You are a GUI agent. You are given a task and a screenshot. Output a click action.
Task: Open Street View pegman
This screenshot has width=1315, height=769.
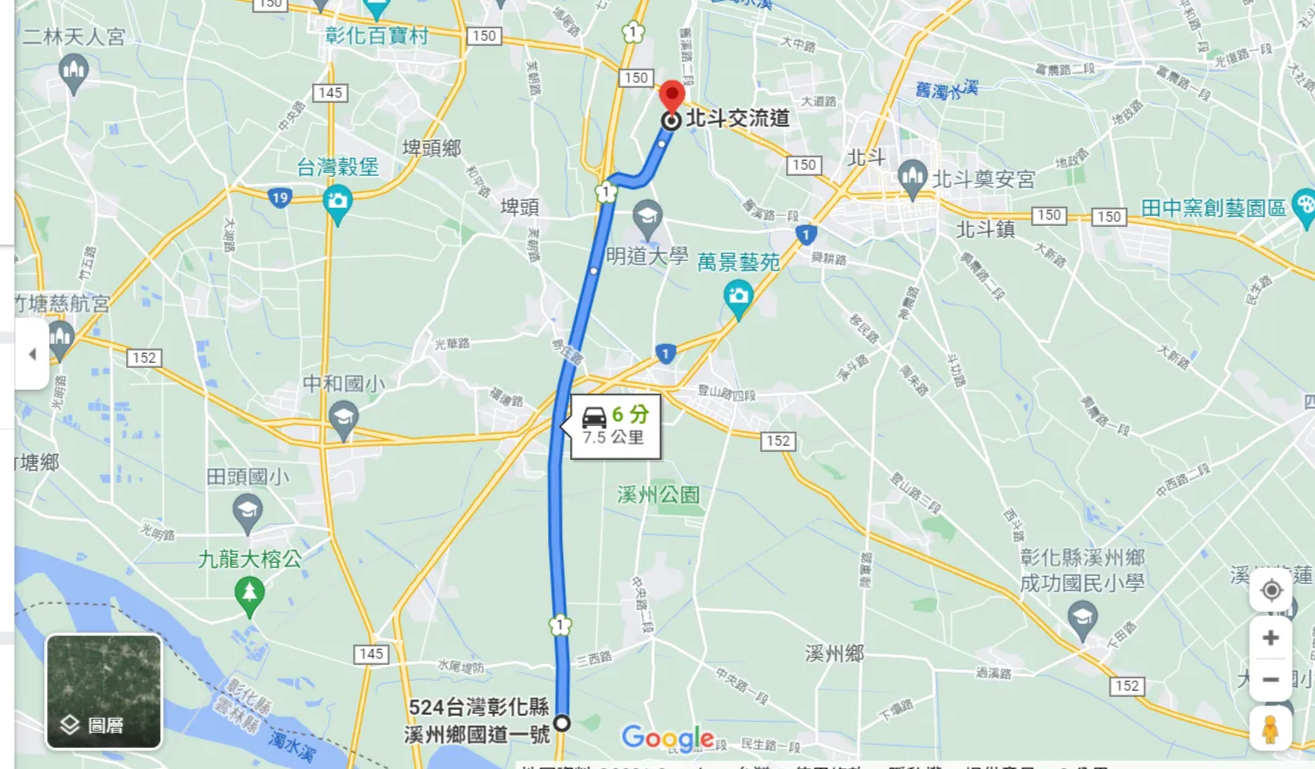click(1270, 728)
